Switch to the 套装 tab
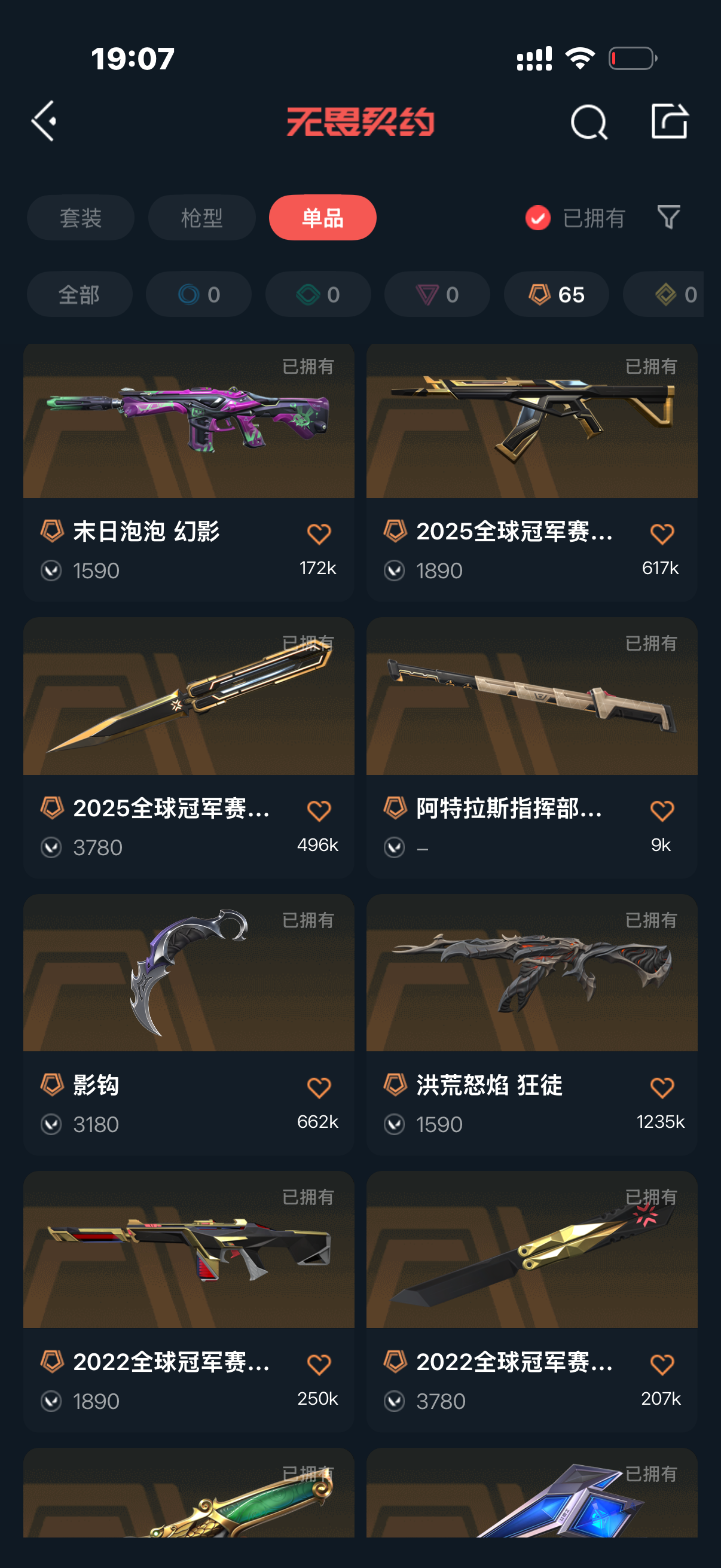This screenshot has width=721, height=1568. (x=80, y=218)
